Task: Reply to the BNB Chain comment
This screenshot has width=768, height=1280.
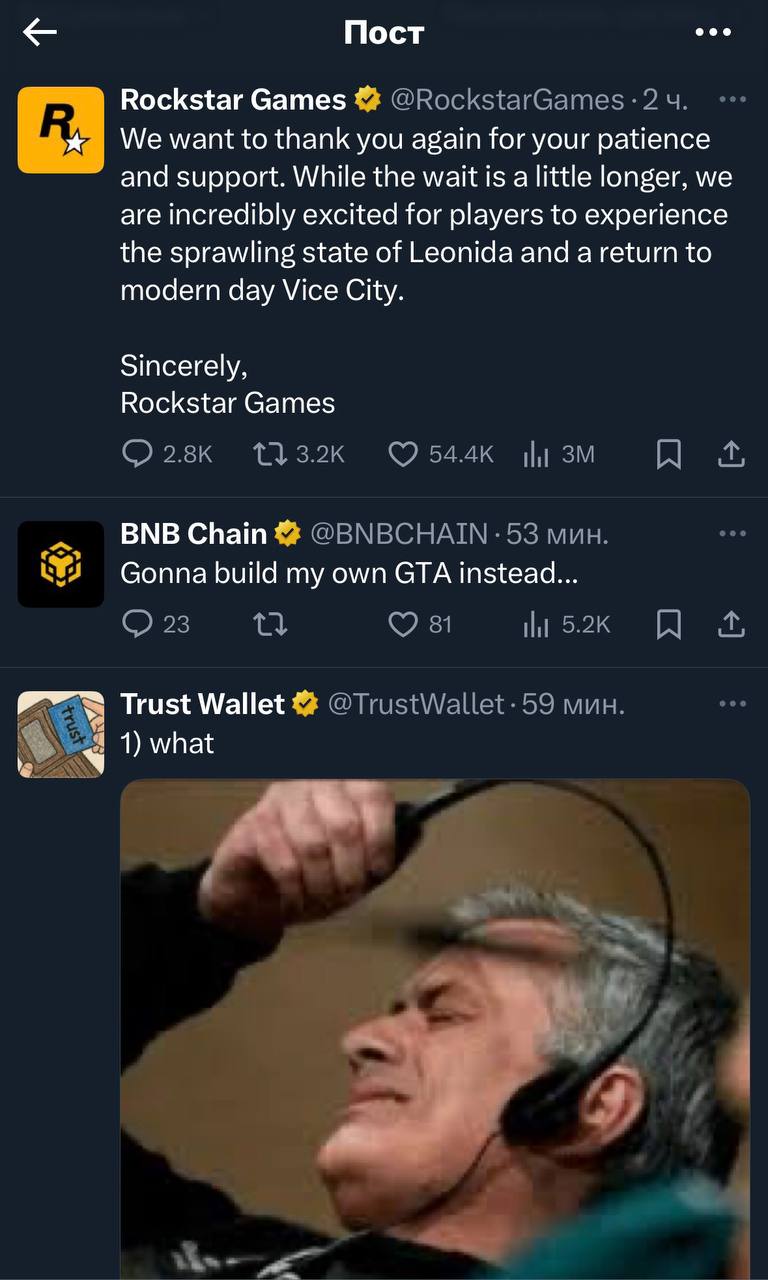Action: click(136, 625)
